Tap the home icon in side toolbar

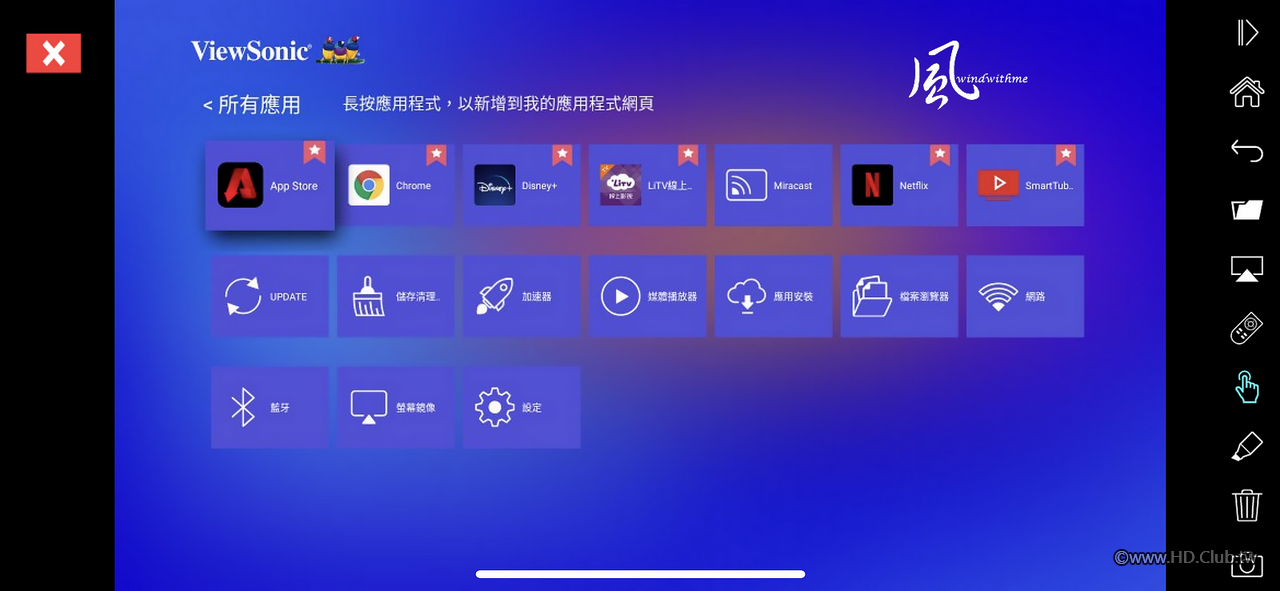point(1246,92)
